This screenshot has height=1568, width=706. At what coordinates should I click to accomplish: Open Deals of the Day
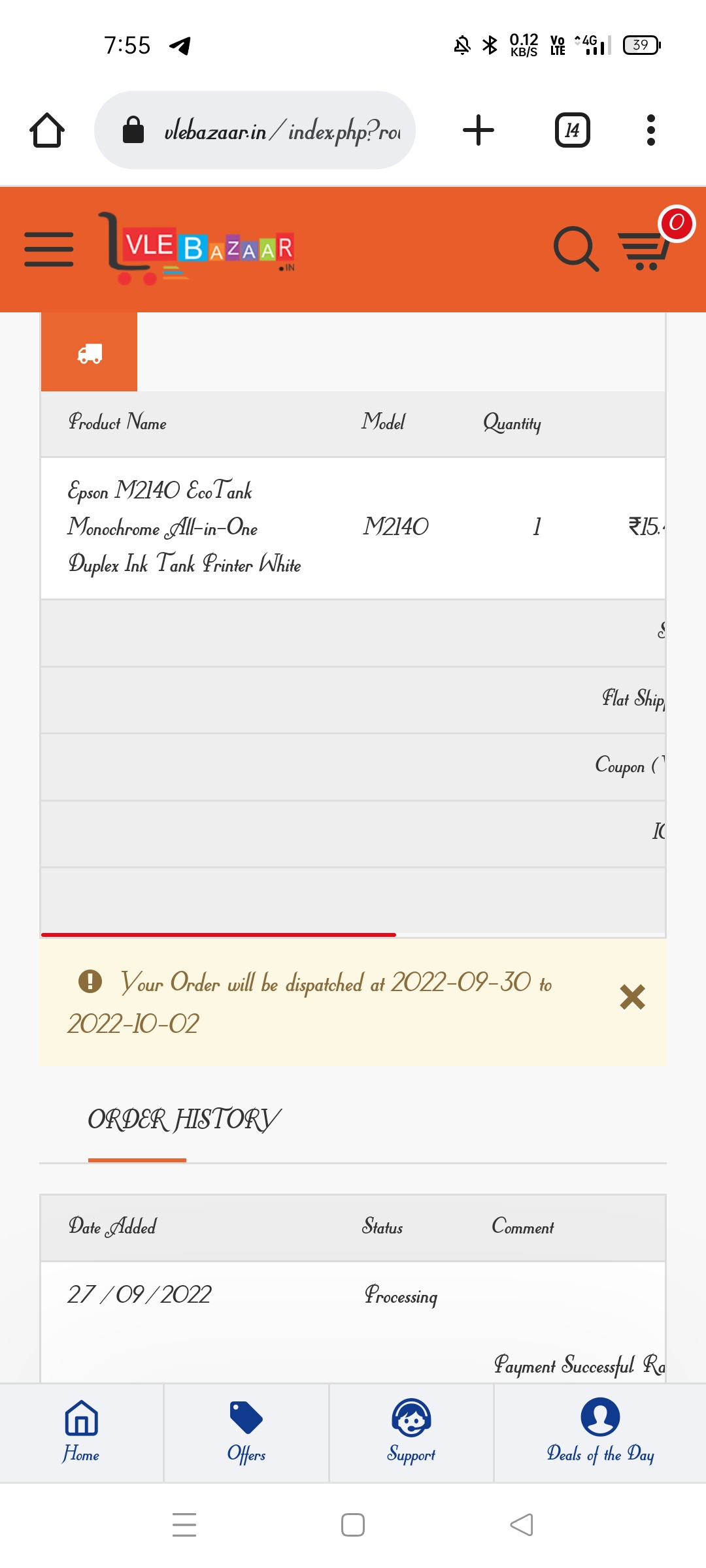(600, 1431)
